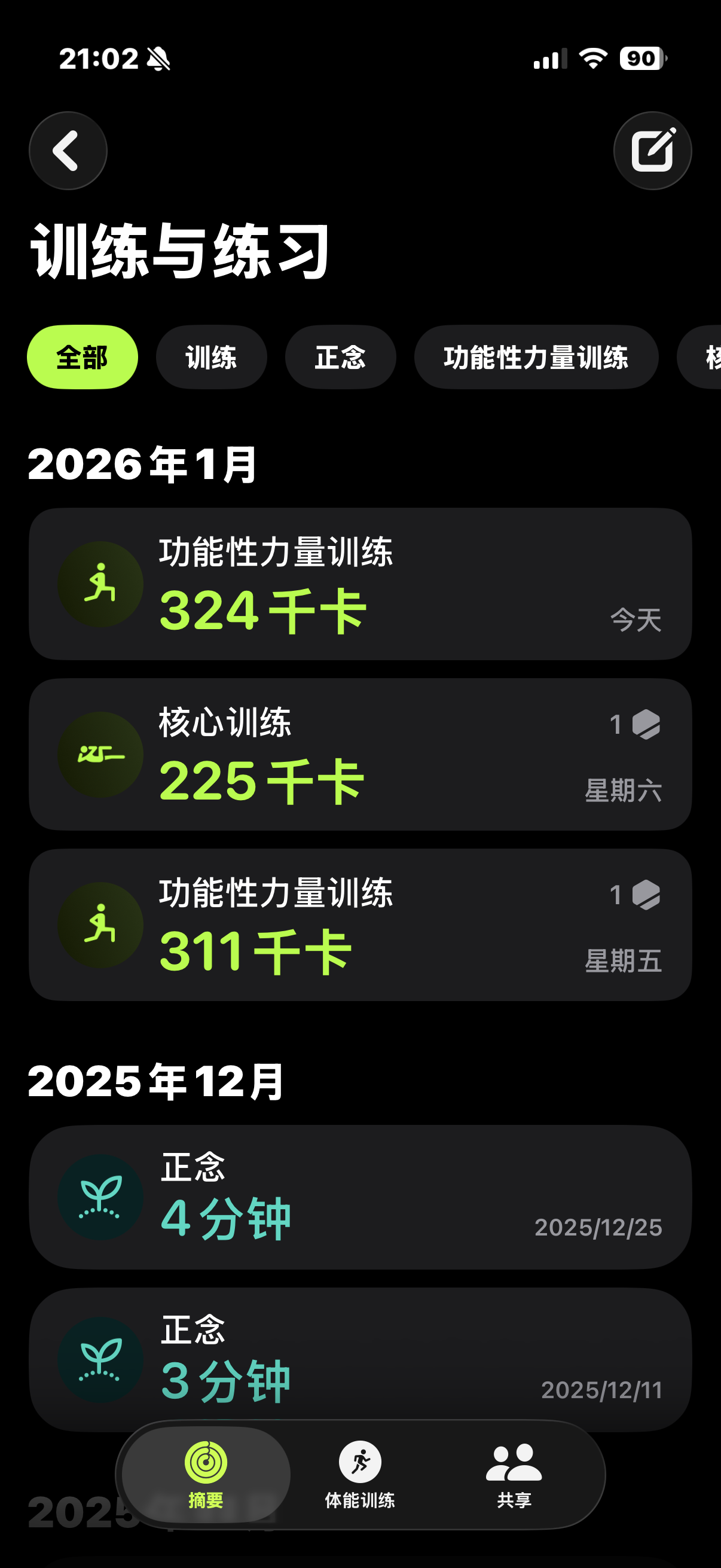Filter by 正念 chip
721x1568 pixels.
click(x=340, y=357)
